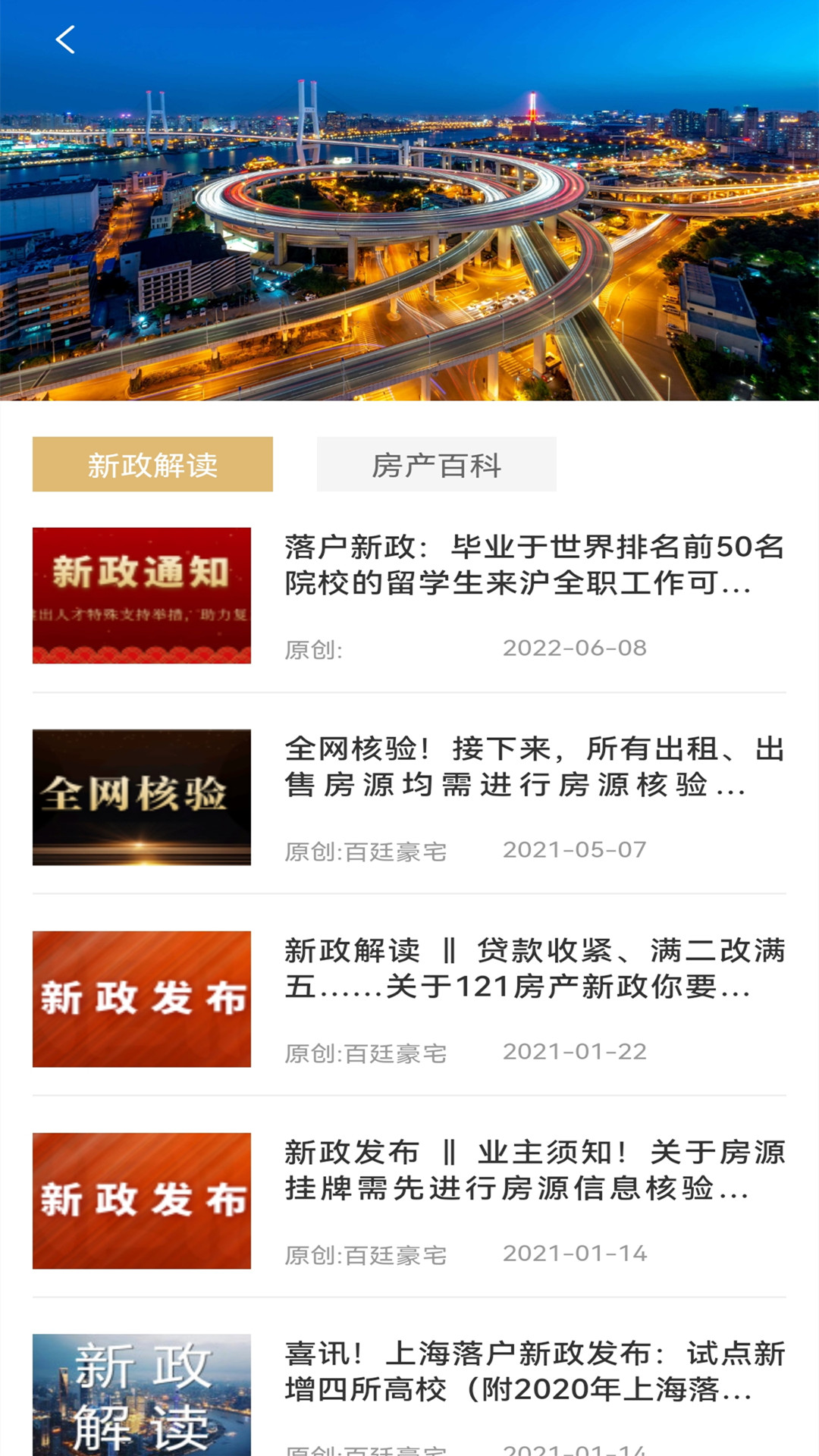Tap the first 新政发布 orange thumbnail

[140, 999]
